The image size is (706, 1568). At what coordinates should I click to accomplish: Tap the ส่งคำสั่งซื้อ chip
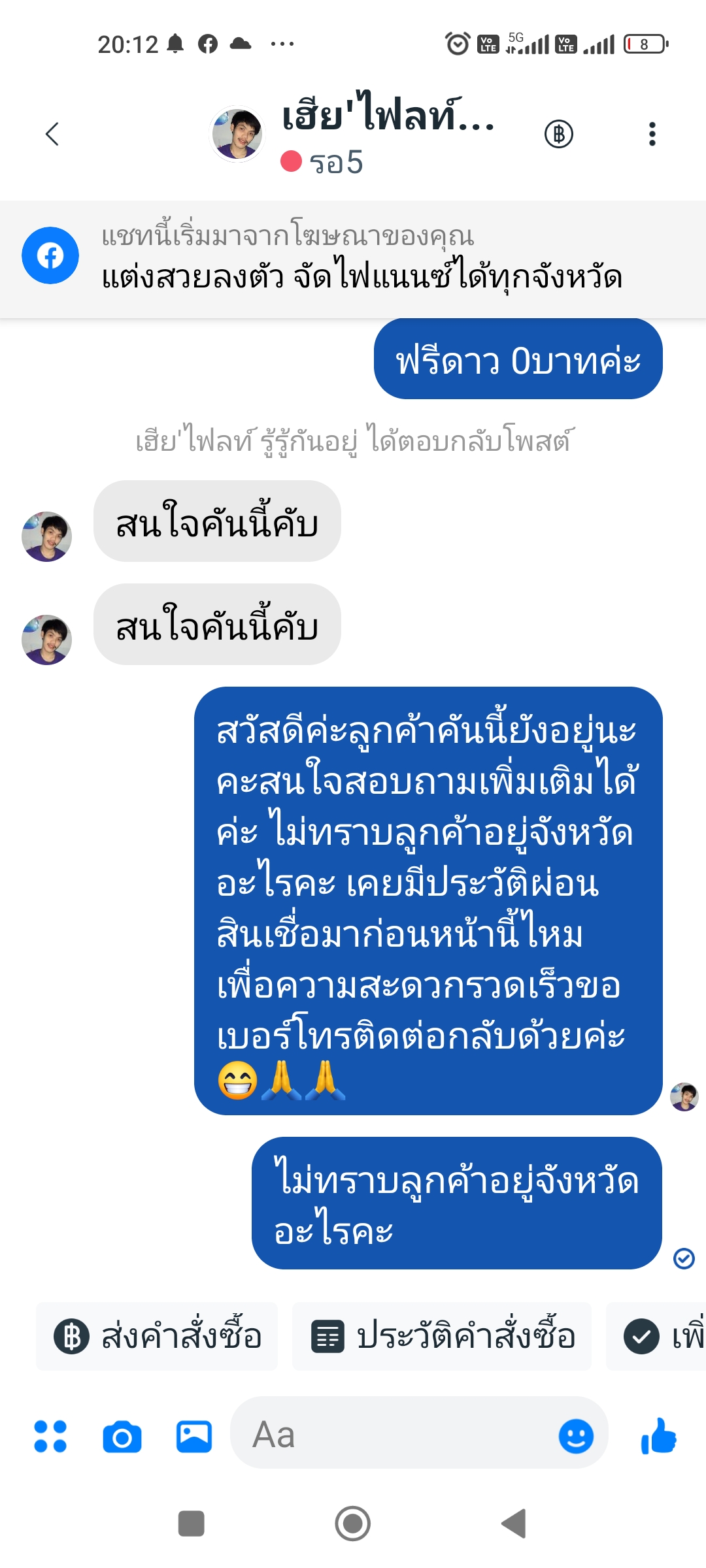coord(158,1336)
